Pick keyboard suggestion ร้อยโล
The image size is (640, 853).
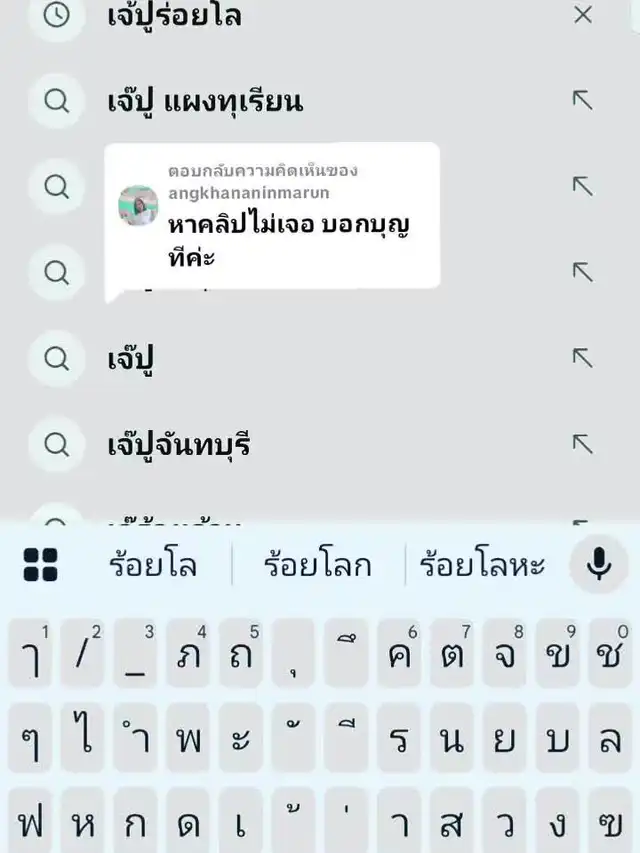pyautogui.click(x=153, y=566)
